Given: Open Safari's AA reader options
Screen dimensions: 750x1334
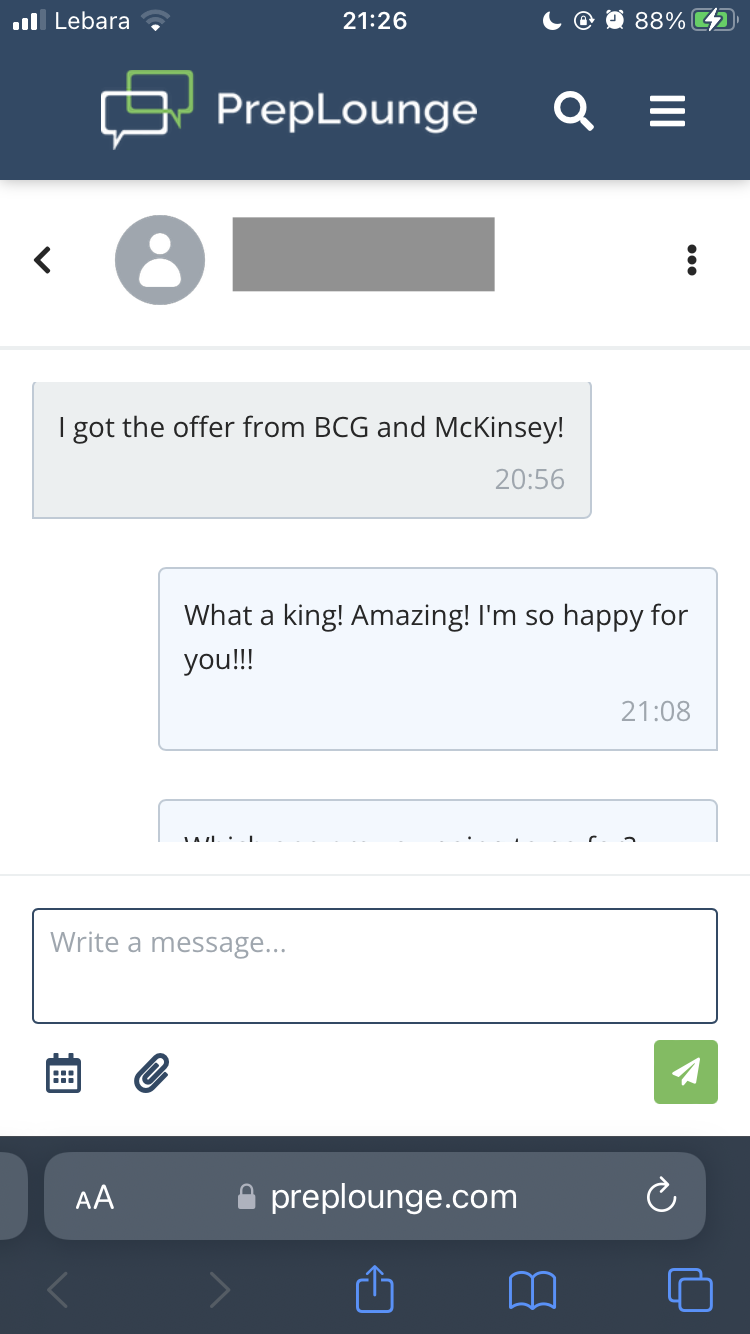Looking at the screenshot, I should pyautogui.click(x=95, y=1197).
